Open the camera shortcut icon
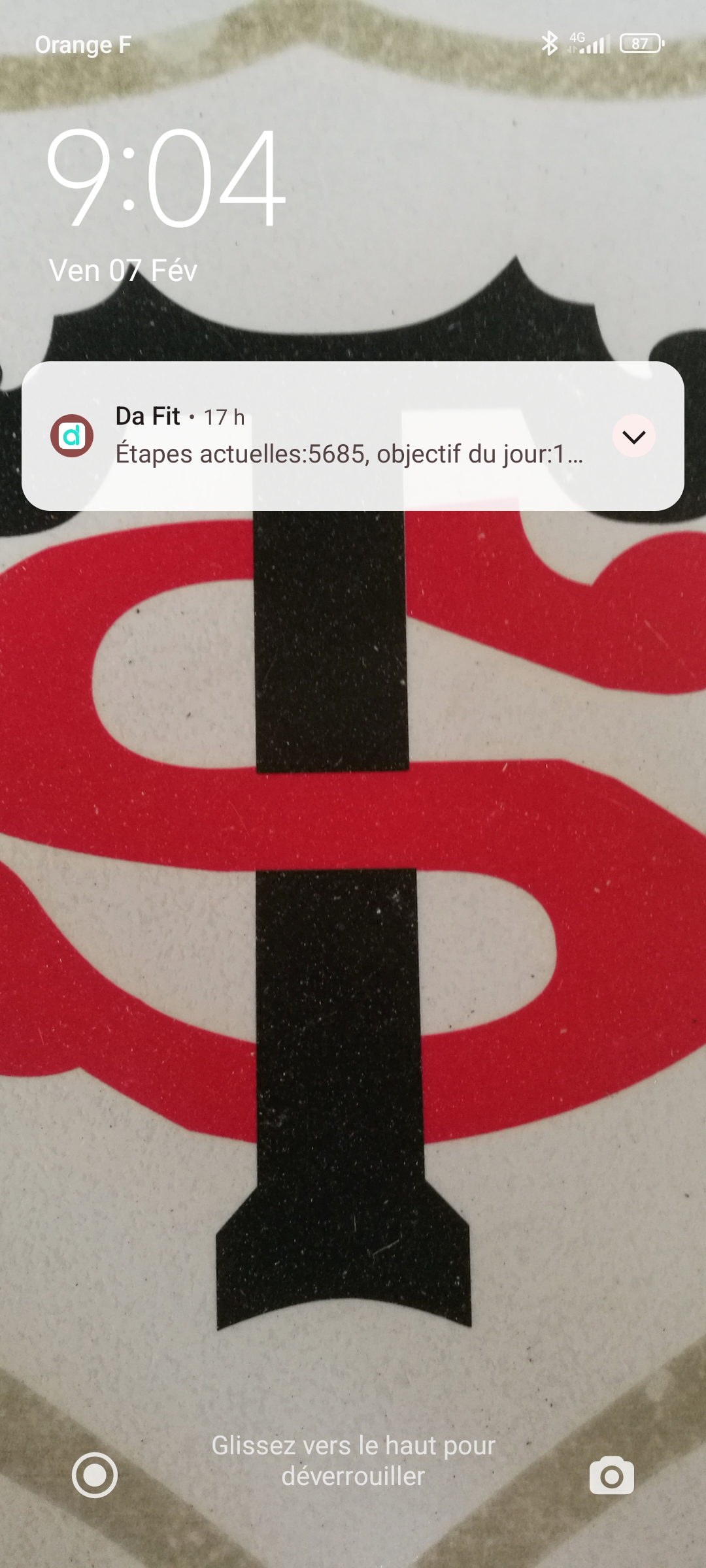 click(611, 1475)
